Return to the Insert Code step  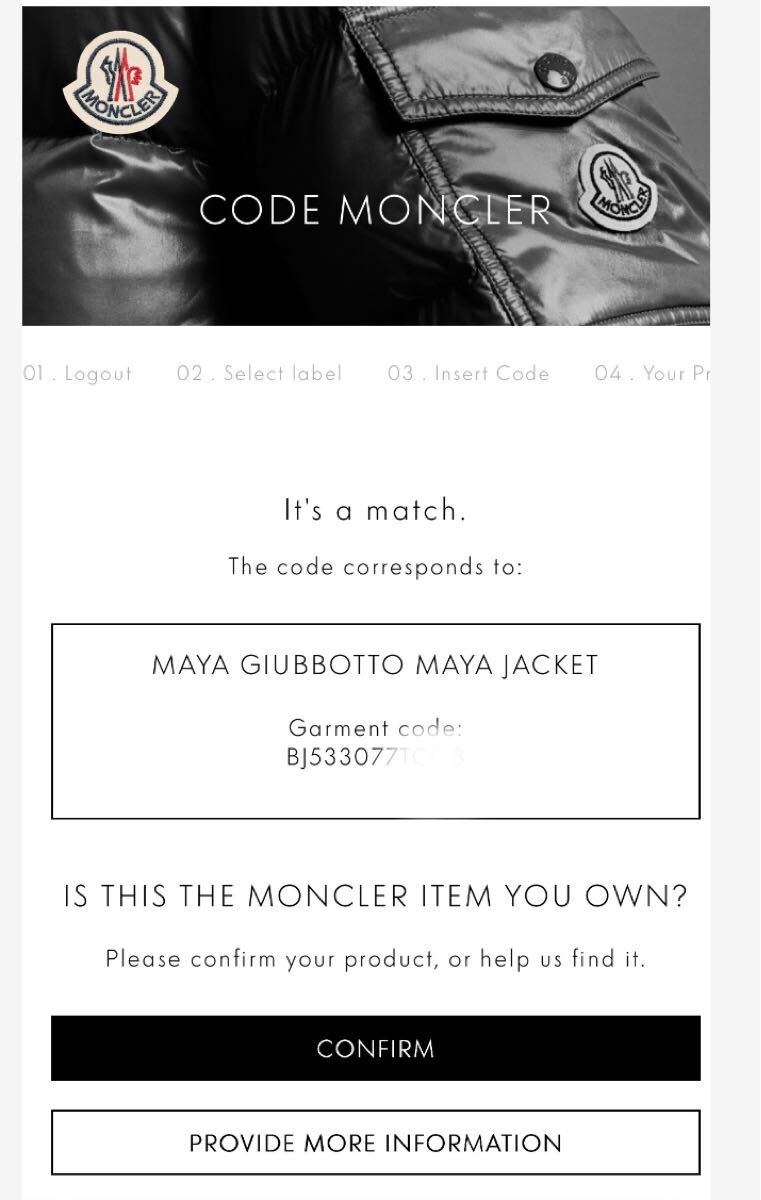coord(468,373)
